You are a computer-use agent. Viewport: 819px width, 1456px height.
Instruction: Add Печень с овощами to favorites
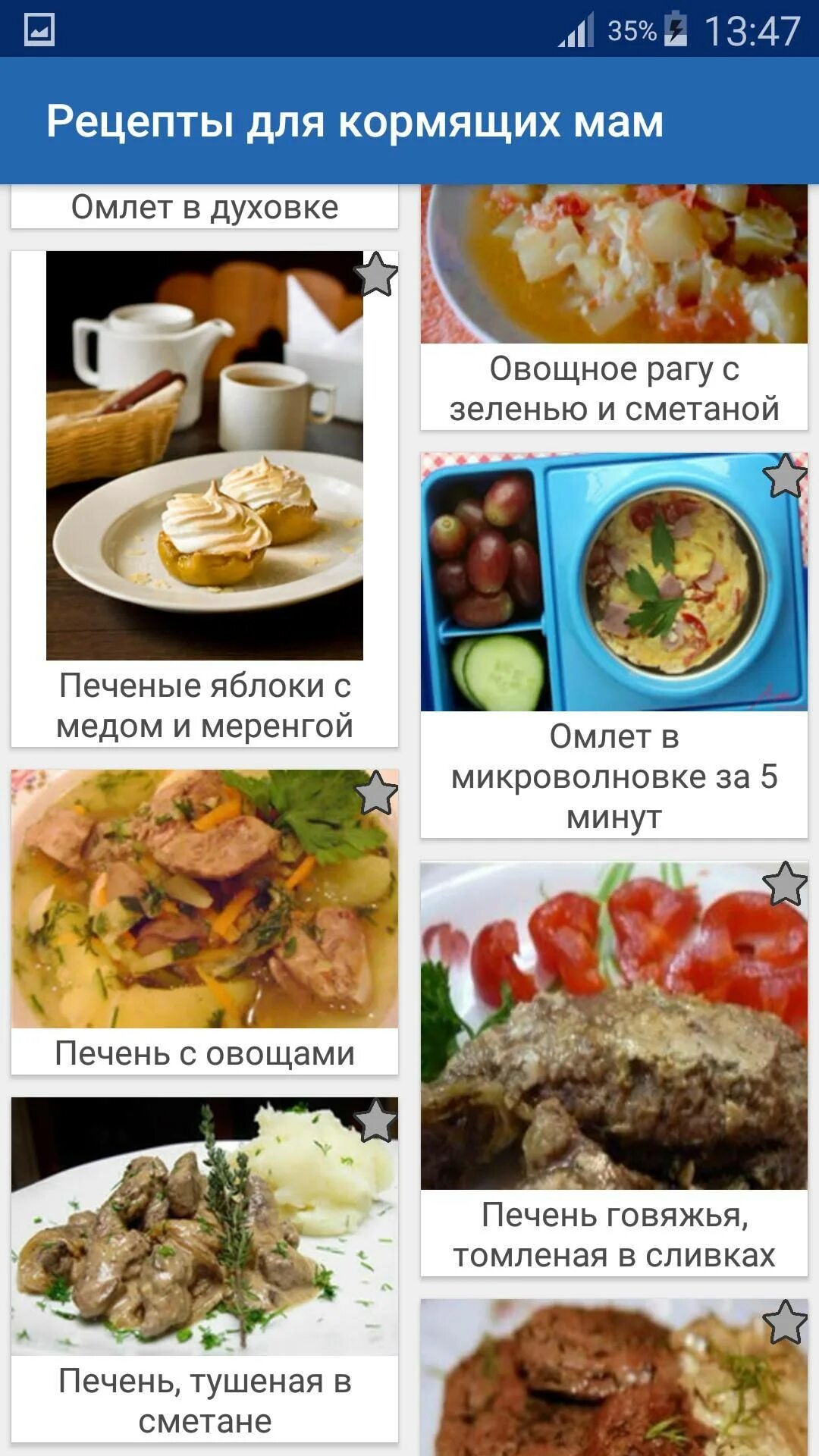pos(375,792)
